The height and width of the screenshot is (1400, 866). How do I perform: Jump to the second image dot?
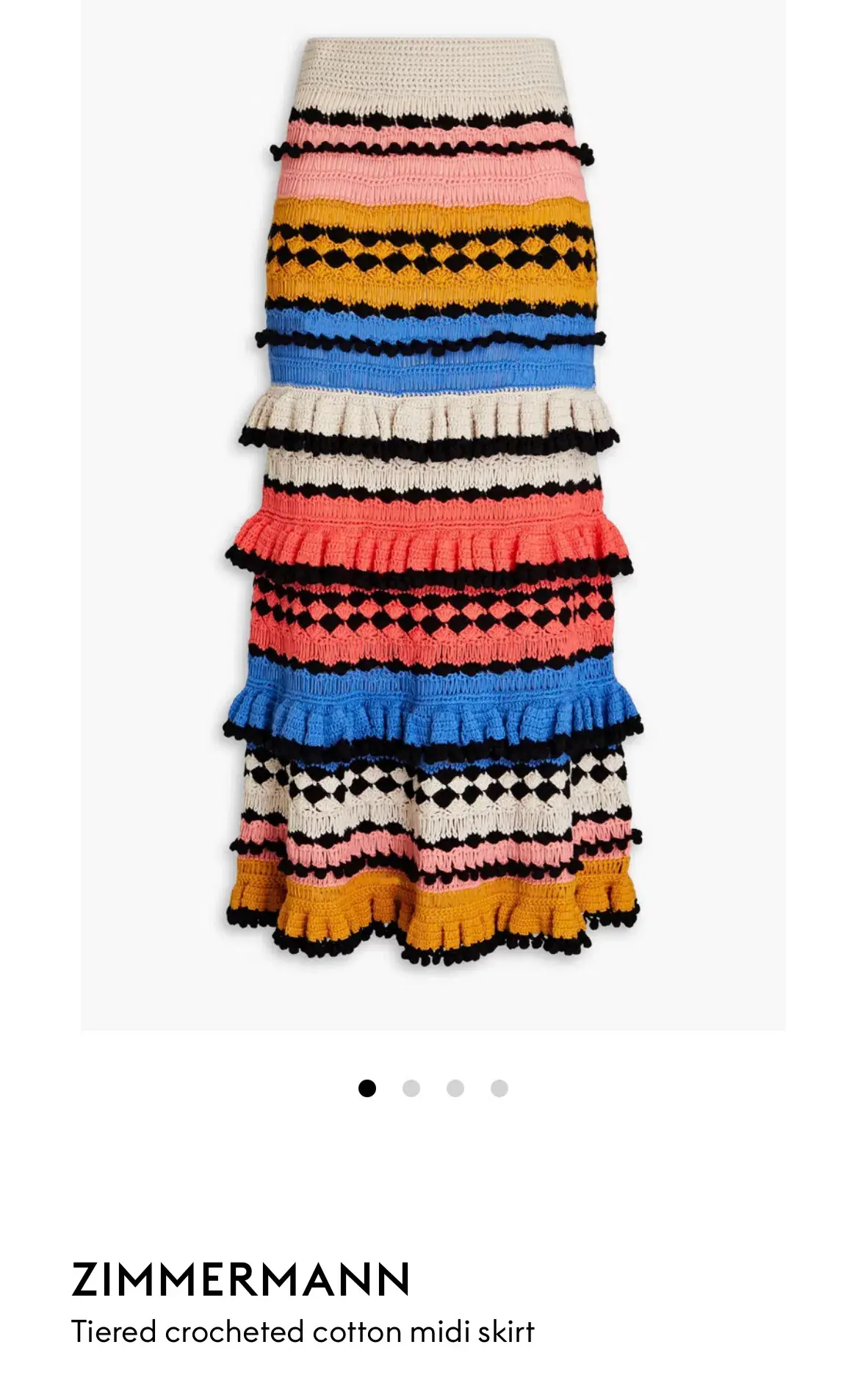pyautogui.click(x=411, y=1088)
